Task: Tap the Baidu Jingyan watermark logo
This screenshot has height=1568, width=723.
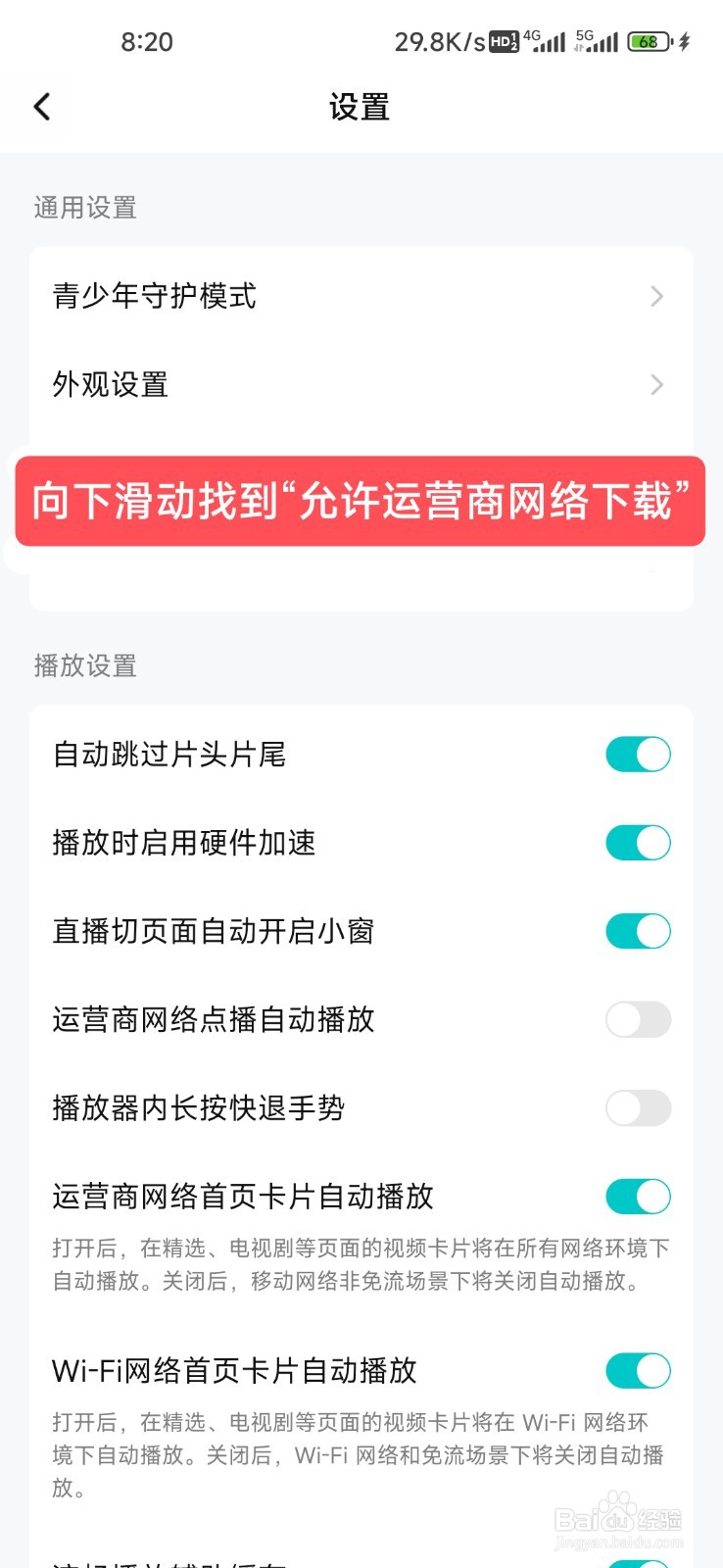Action: pos(619,1517)
